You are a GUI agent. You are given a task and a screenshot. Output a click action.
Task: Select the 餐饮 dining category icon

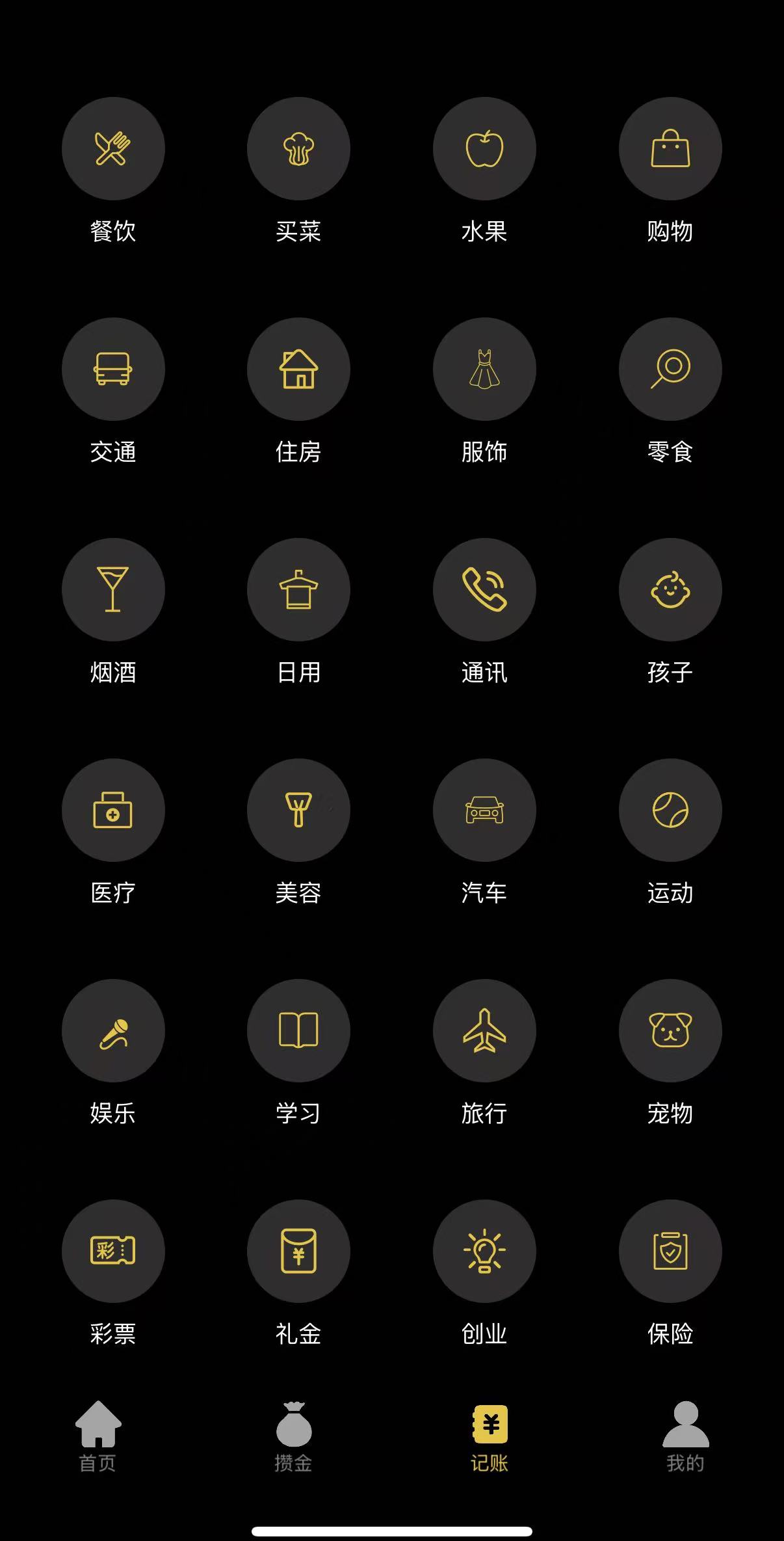tap(113, 148)
